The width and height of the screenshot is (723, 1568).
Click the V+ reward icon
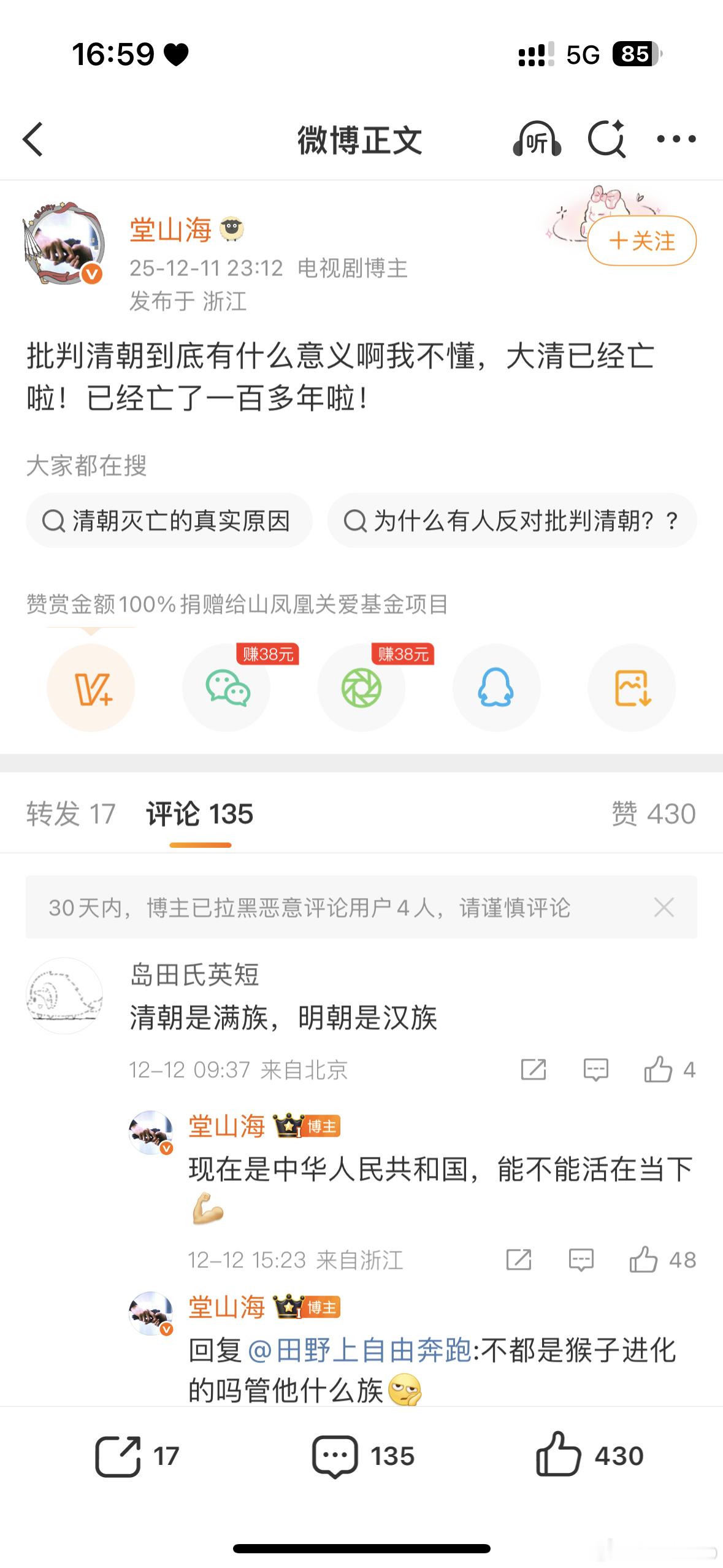click(x=91, y=688)
